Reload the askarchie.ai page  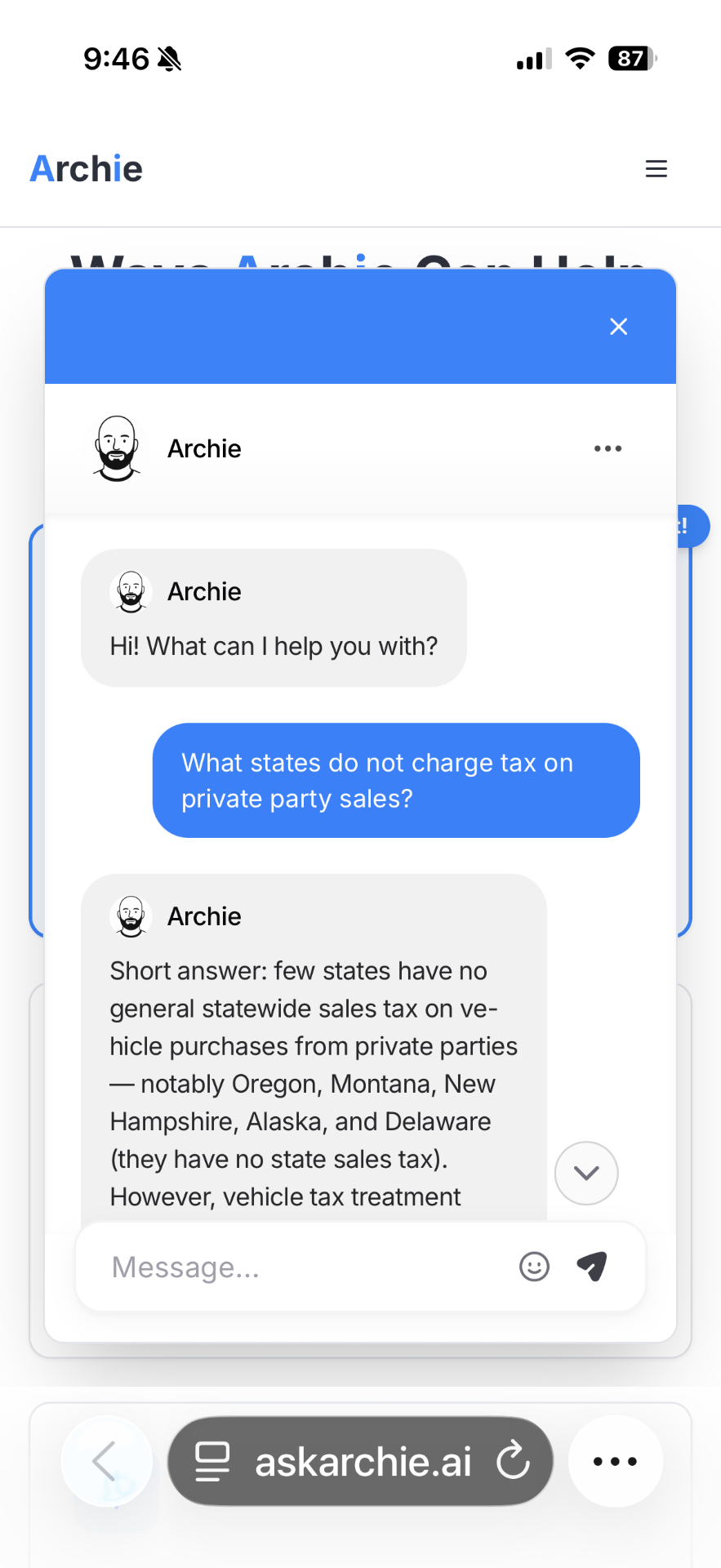(514, 1461)
